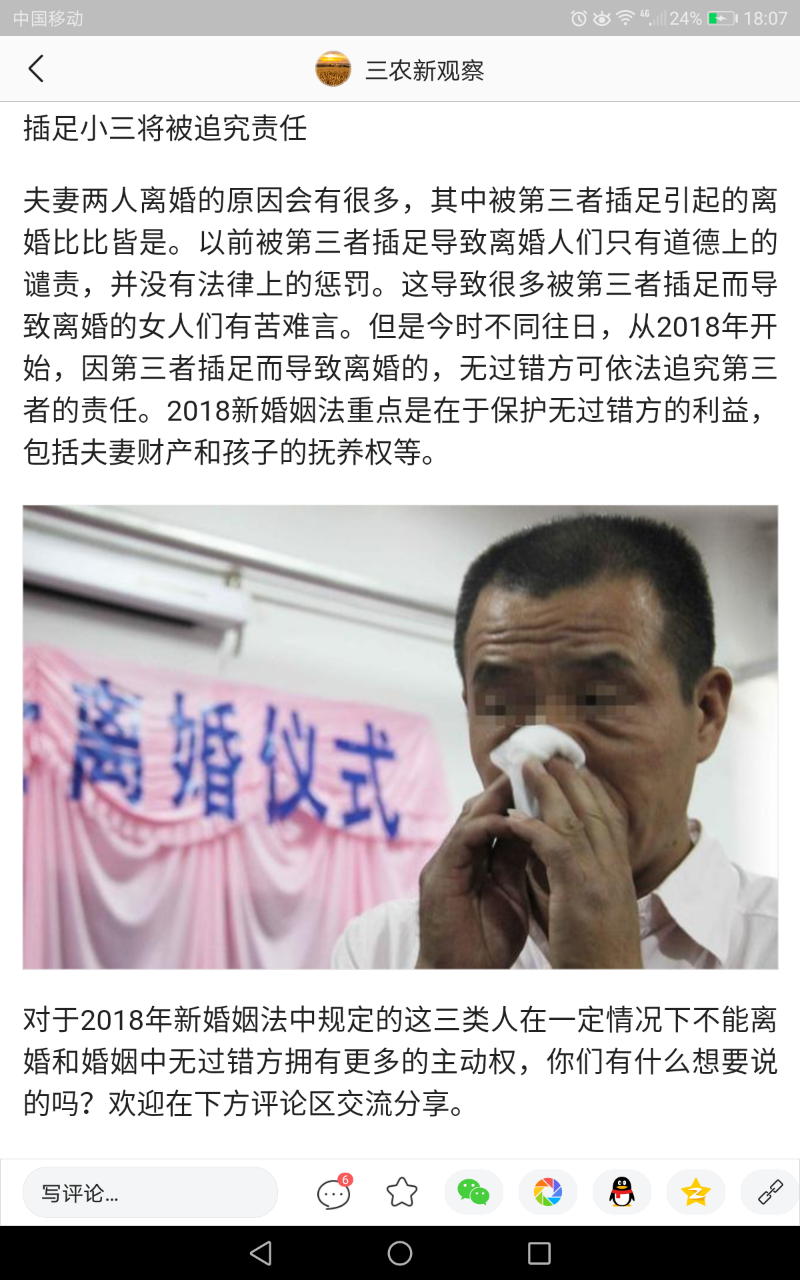Open the 三农新观察 author page

[400, 70]
